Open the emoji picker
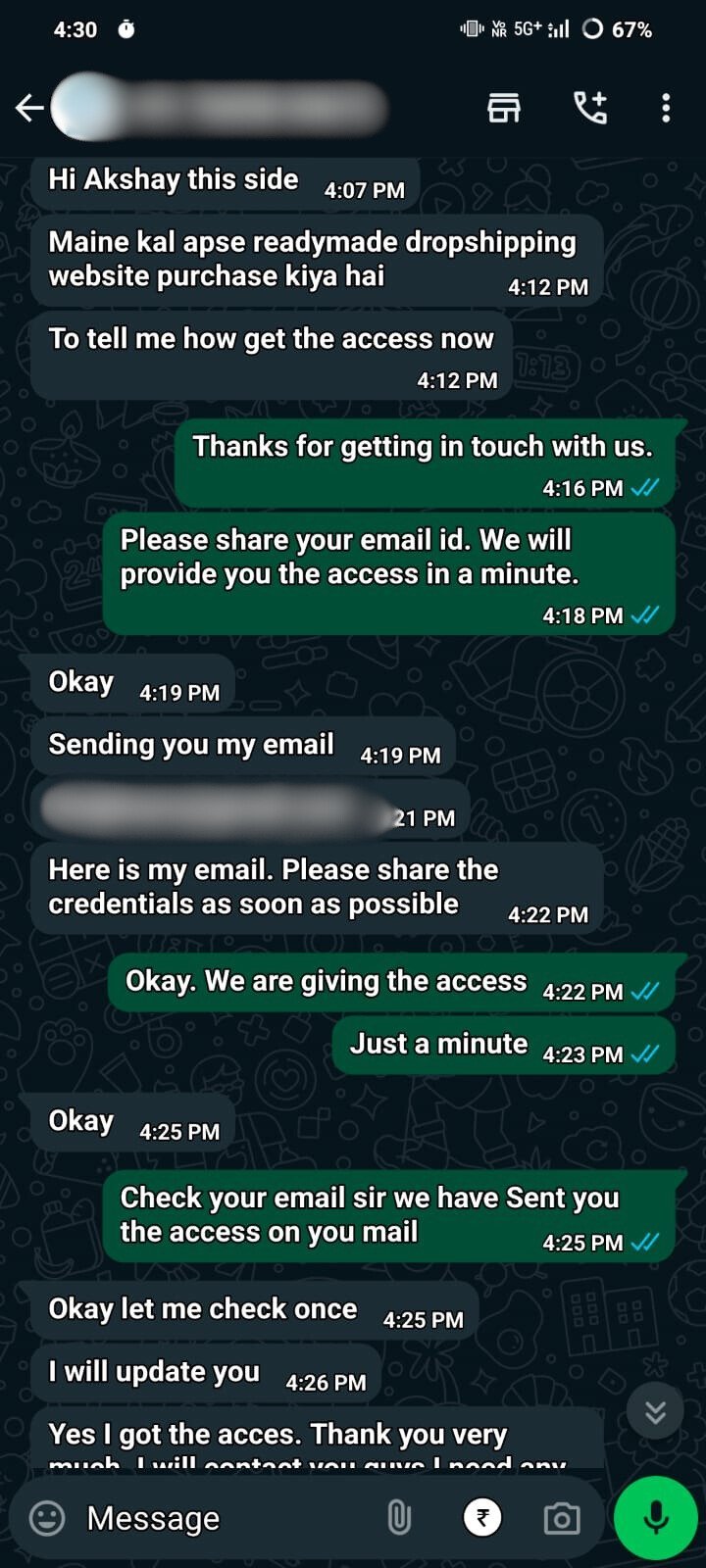The height and width of the screenshot is (1568, 706). (47, 1518)
